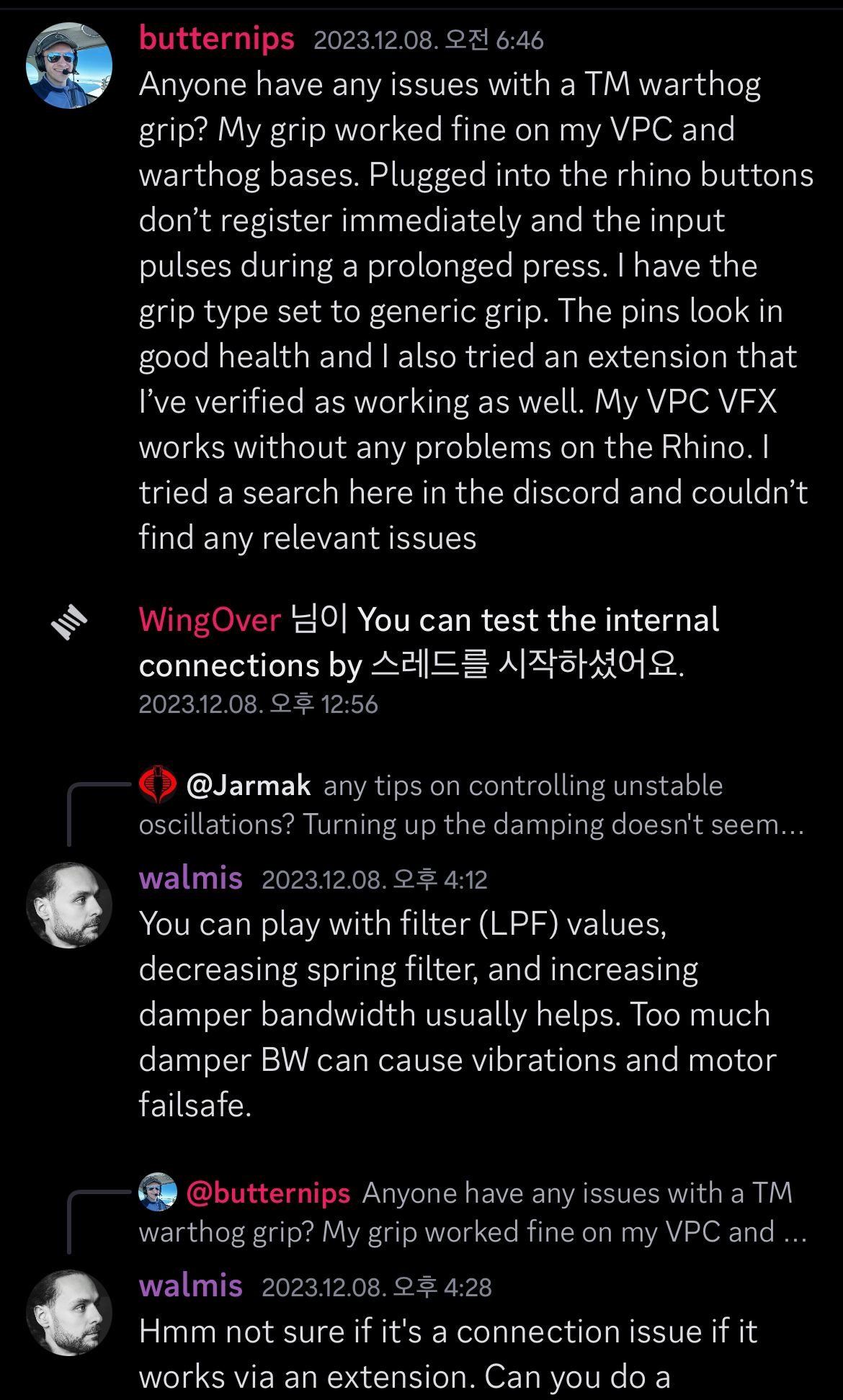Open the thread "You can test the internal connections by"
Viewport: 843px width, 1400px height.
(429, 642)
